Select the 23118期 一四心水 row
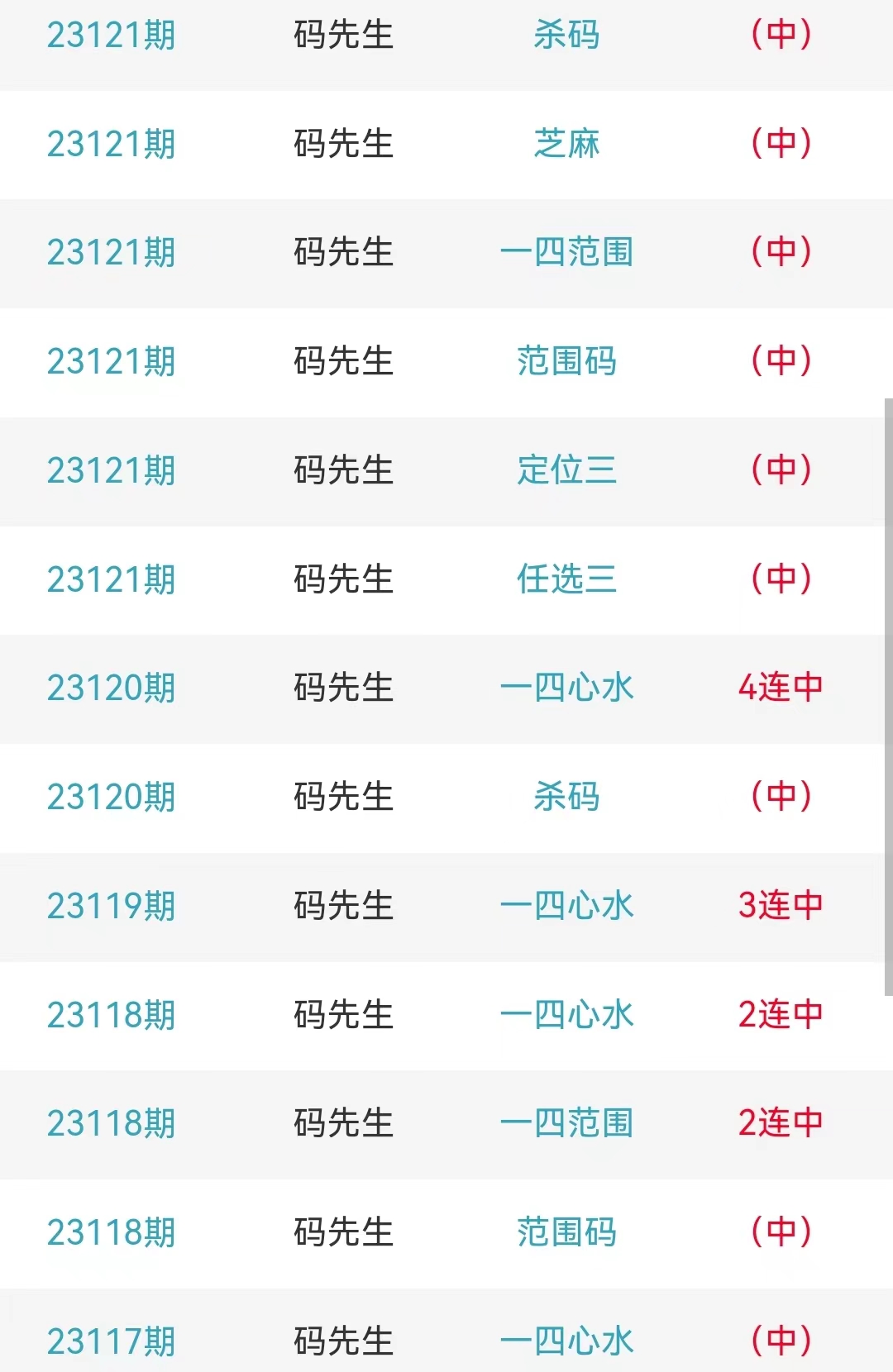Viewport: 893px width, 1372px height. coord(566,1016)
